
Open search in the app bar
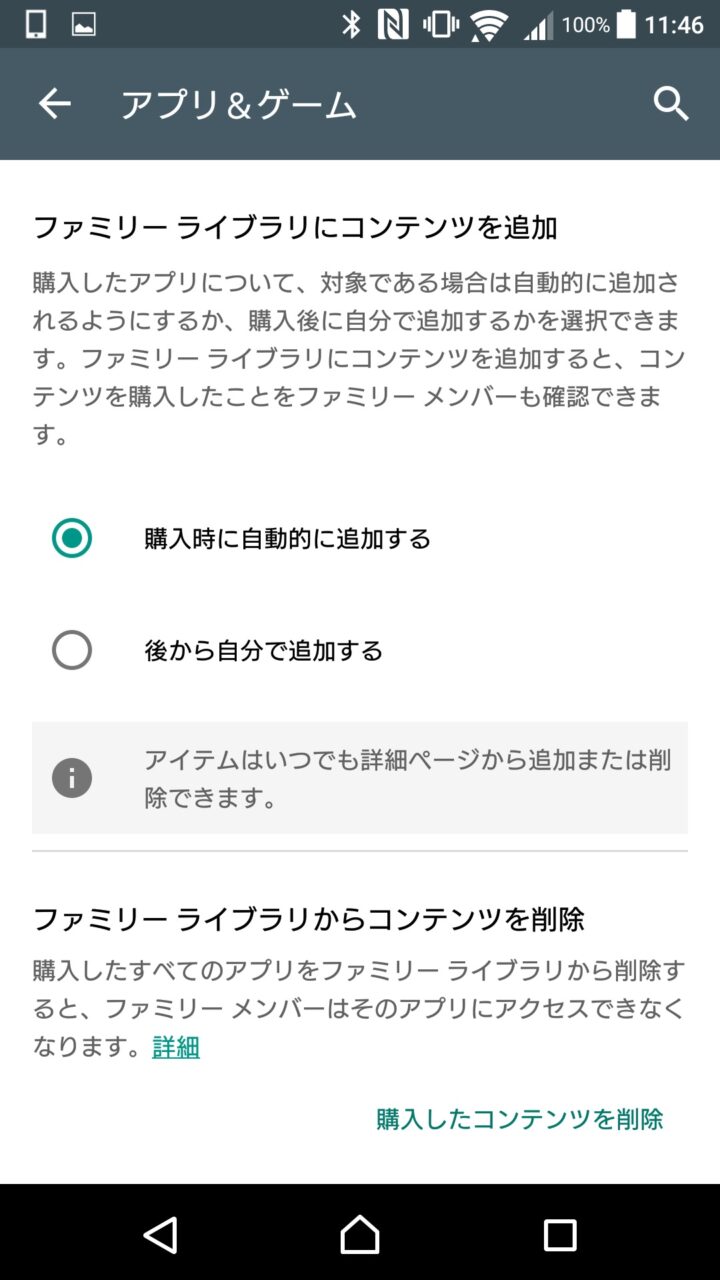[671, 104]
